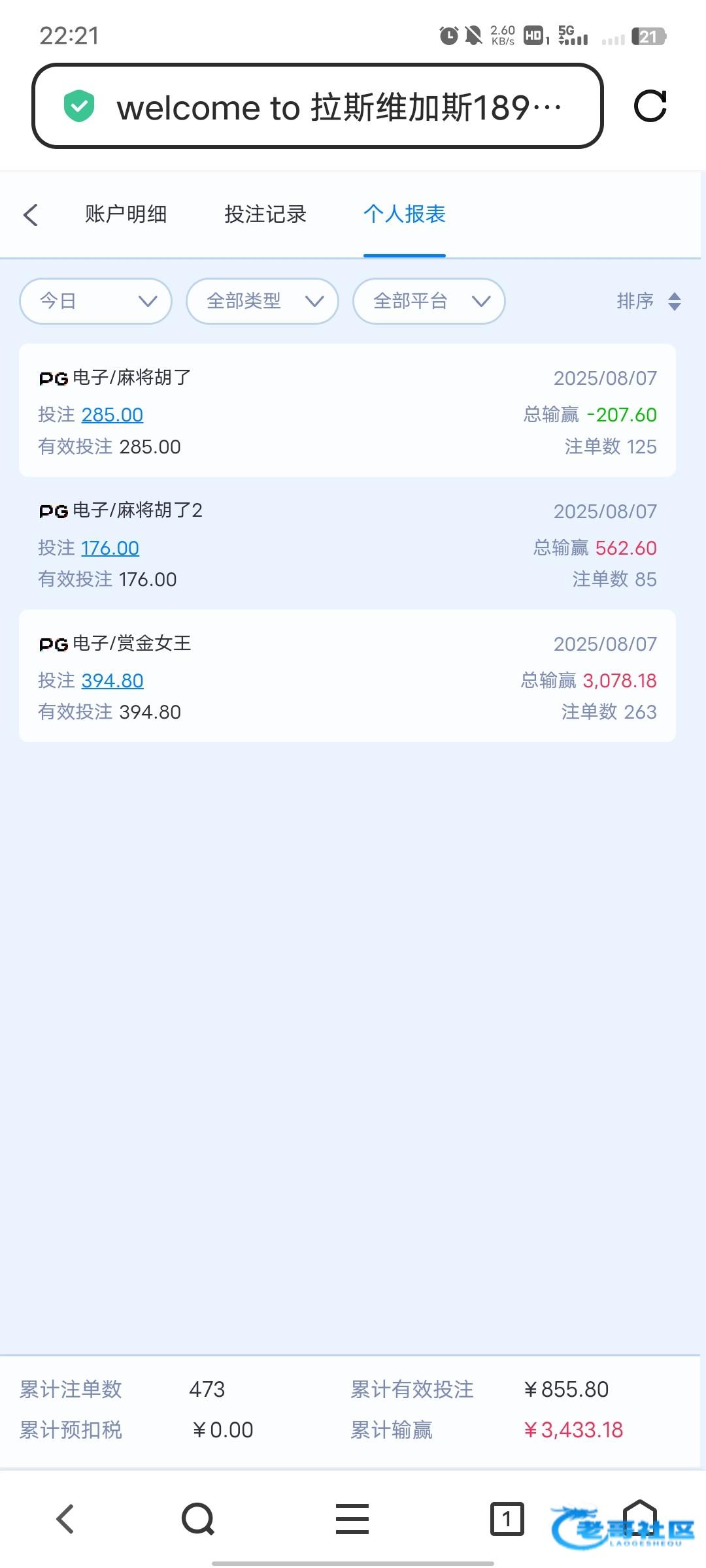Reload the page with the refresh icon
706x1568 pixels.
click(x=650, y=106)
